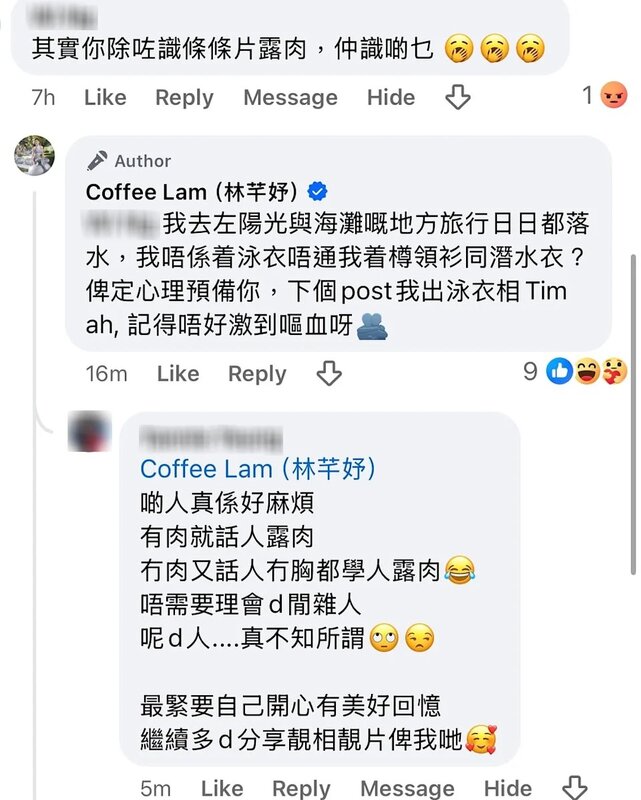The image size is (641, 800).
Task: Open Coffee Lam's avatar picture
Action: 33,156
